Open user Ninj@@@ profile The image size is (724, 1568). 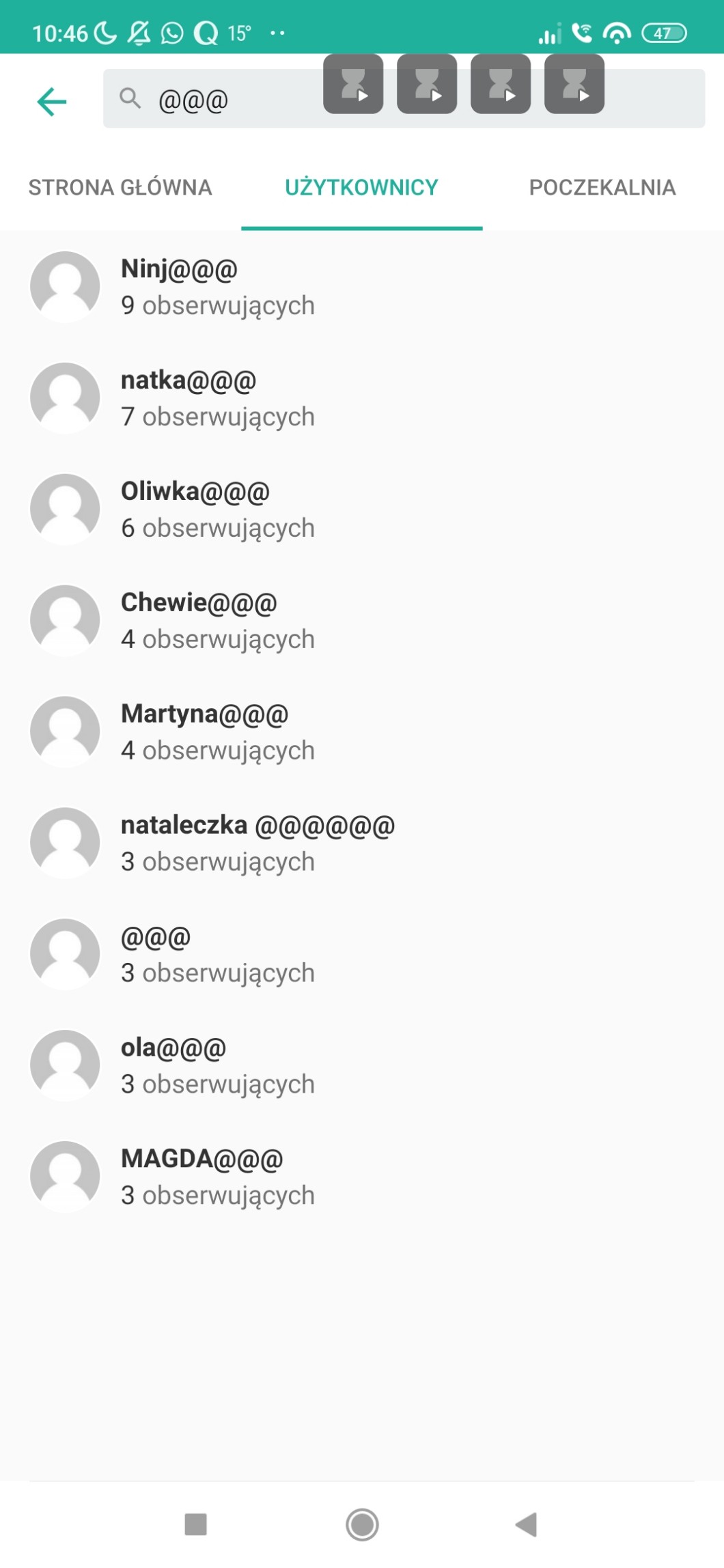pos(179,286)
